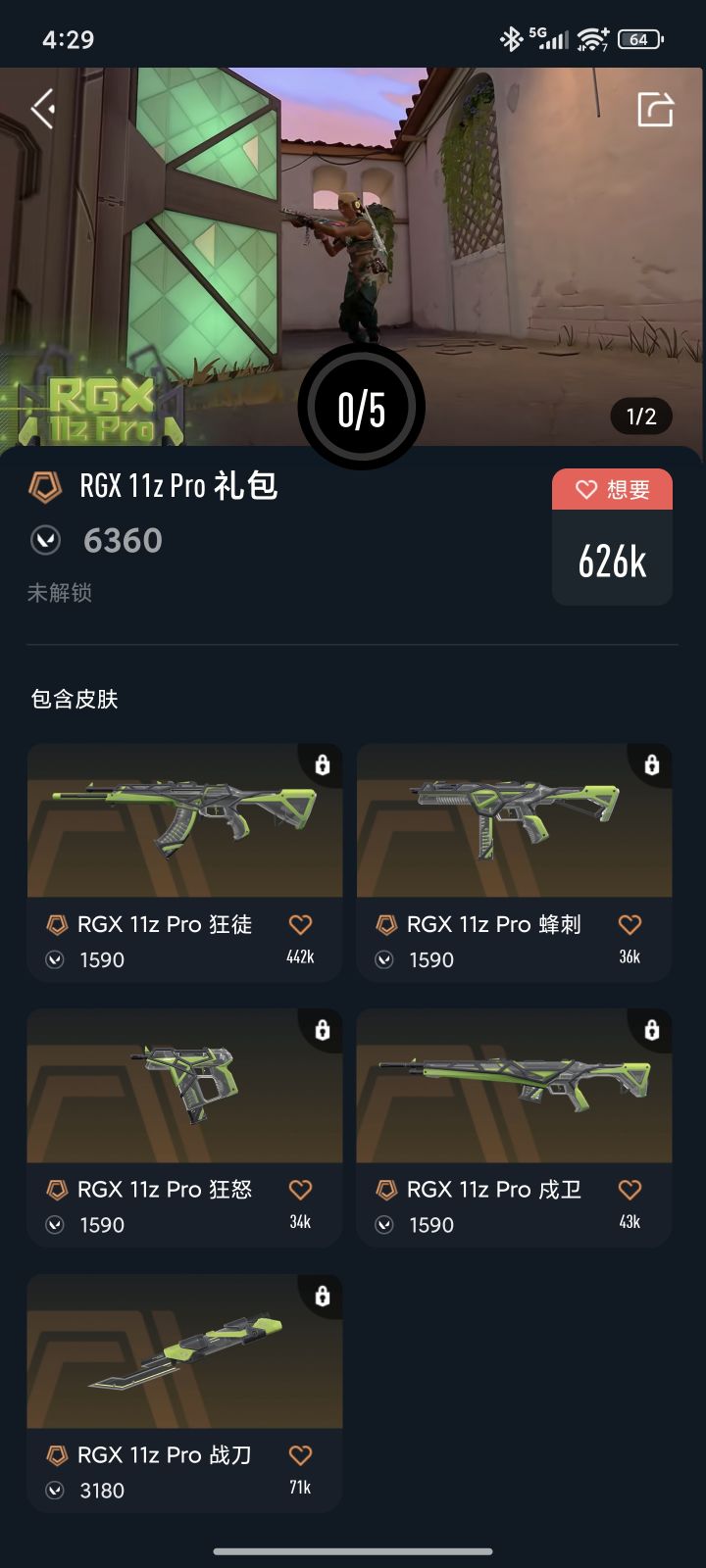Click the lock icon on RGX 11z Pro 战刀 card
Viewport: 706px width, 1568px height.
click(x=321, y=1298)
